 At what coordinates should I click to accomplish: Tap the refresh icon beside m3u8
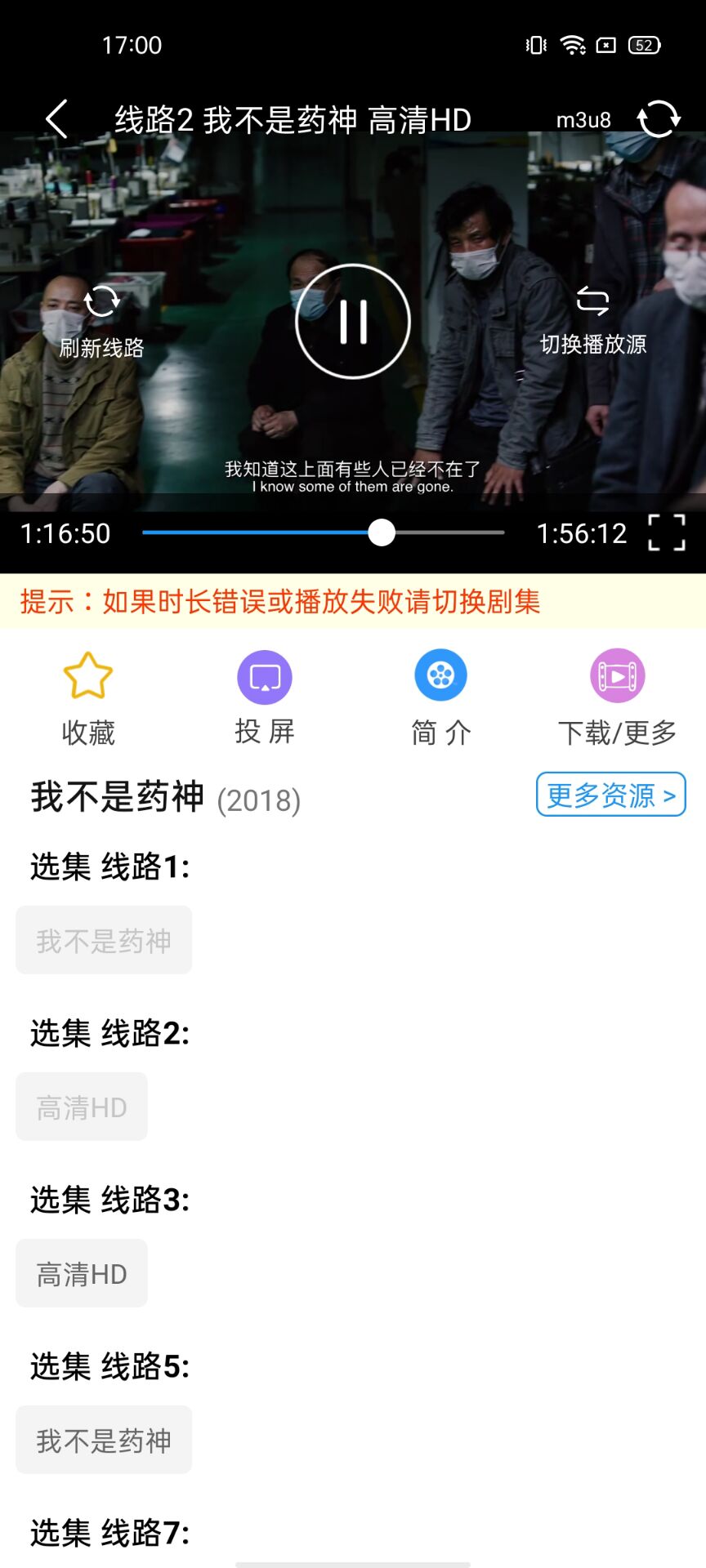[658, 120]
